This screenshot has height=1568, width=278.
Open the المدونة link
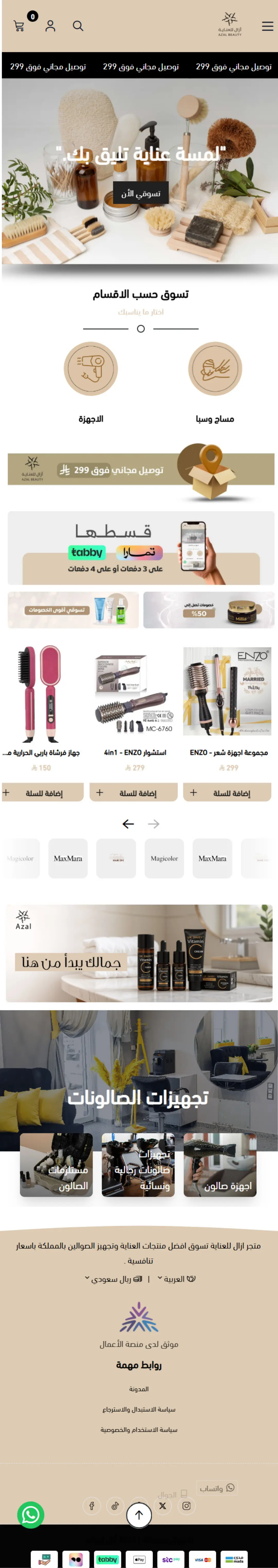(139, 1389)
